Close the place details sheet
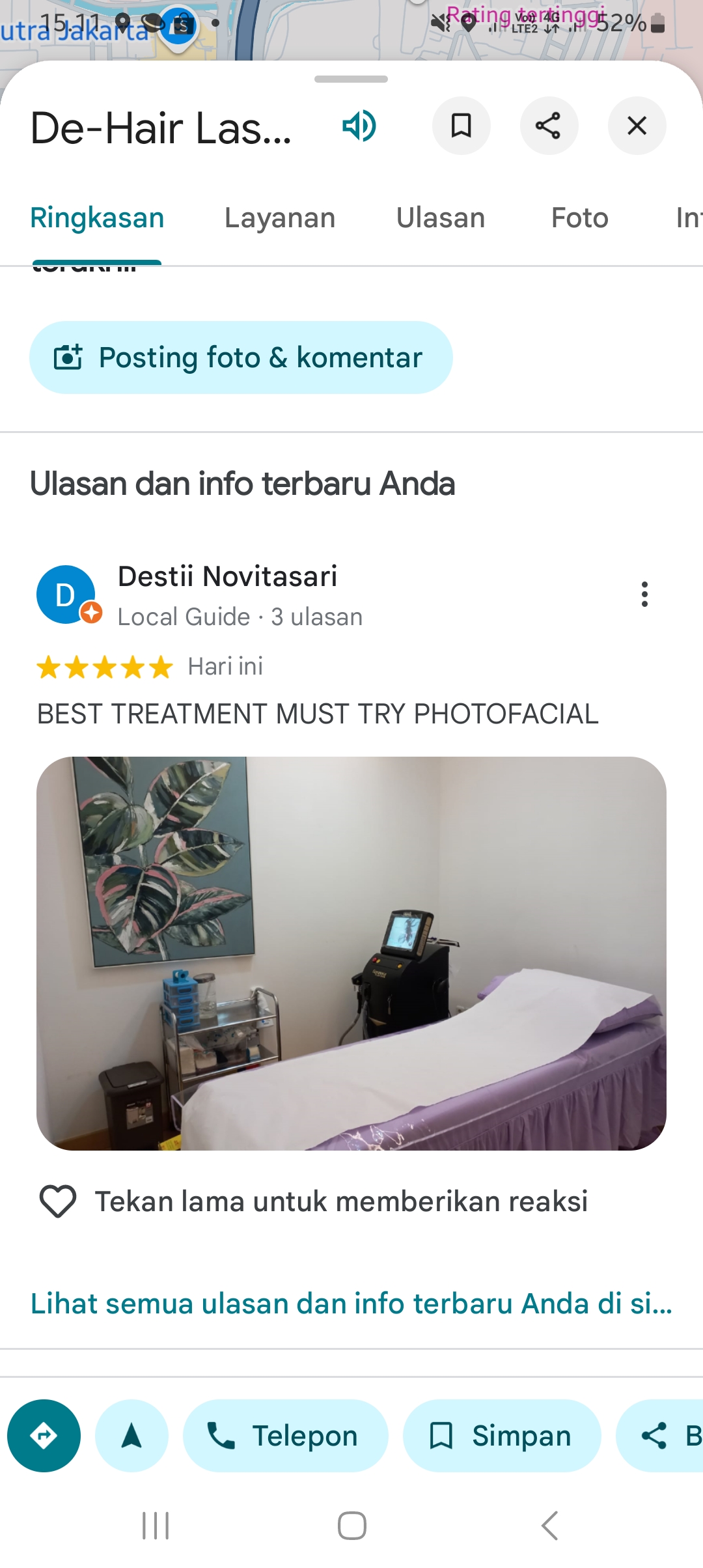This screenshot has width=703, height=1568. click(x=637, y=126)
